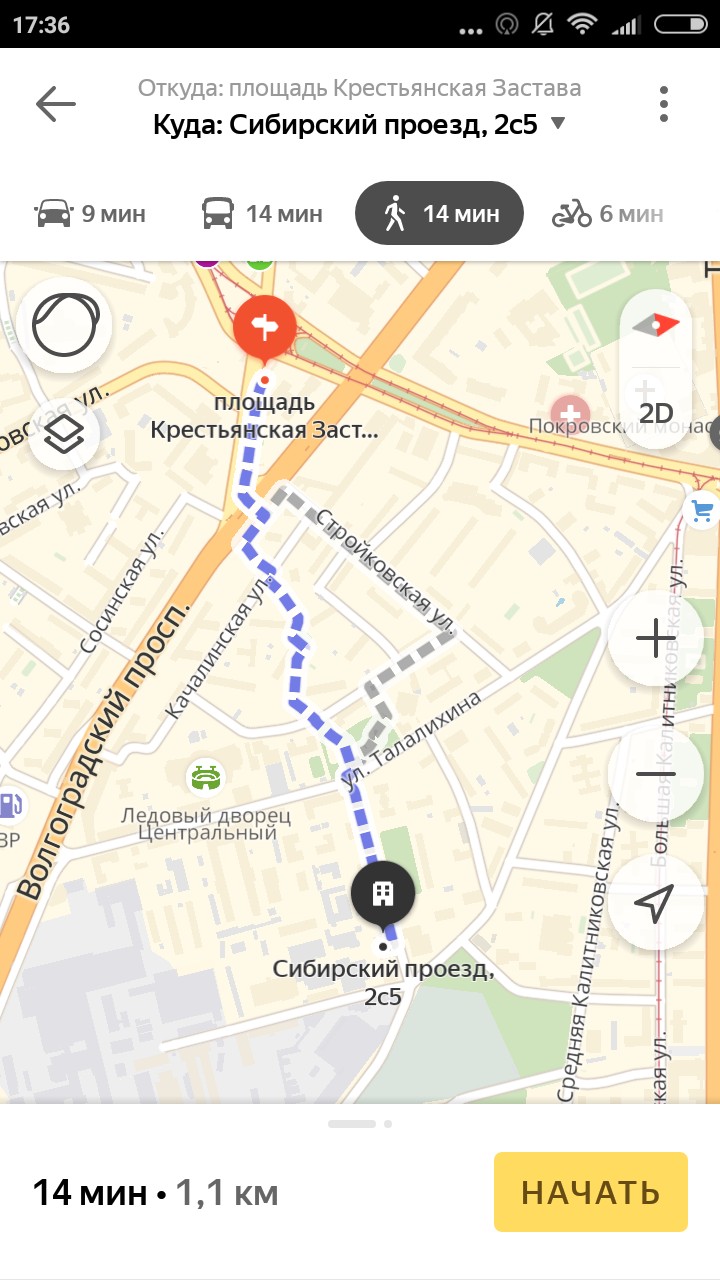The width and height of the screenshot is (720, 1280).
Task: Select Ледовый дворец Центральный place marker
Action: [x=205, y=776]
